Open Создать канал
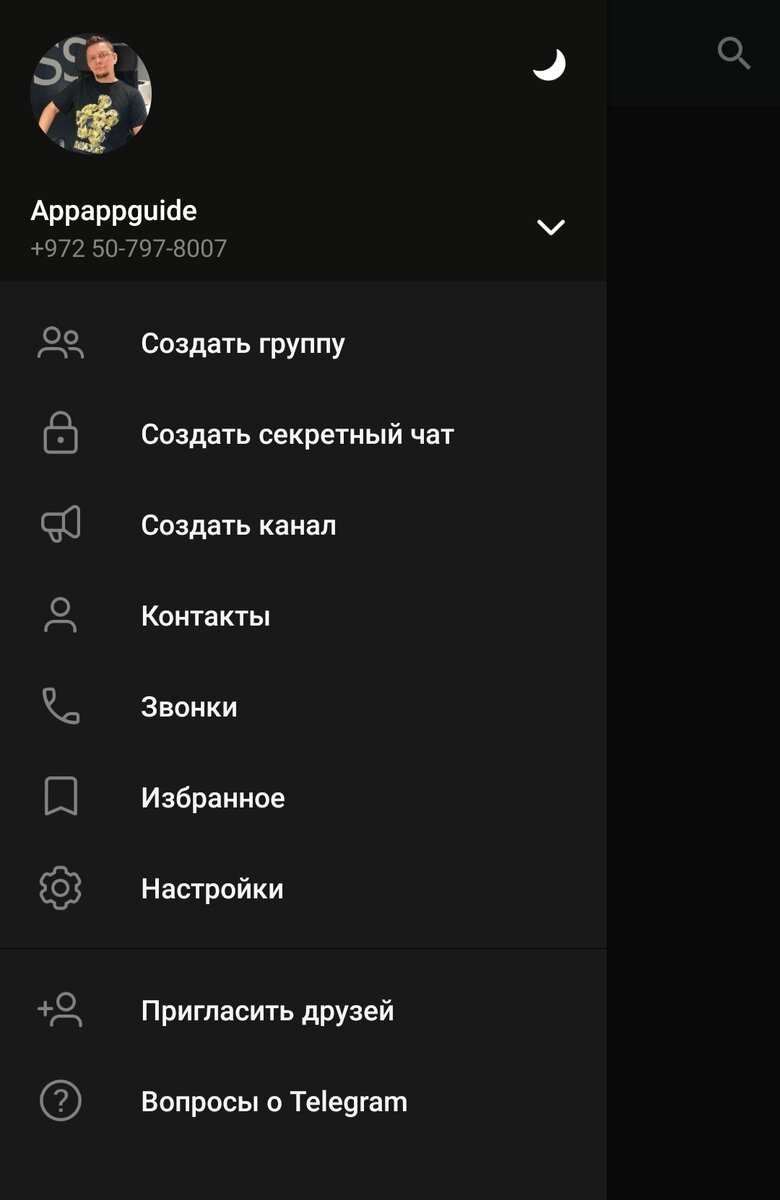The image size is (780, 1200). coord(239,524)
